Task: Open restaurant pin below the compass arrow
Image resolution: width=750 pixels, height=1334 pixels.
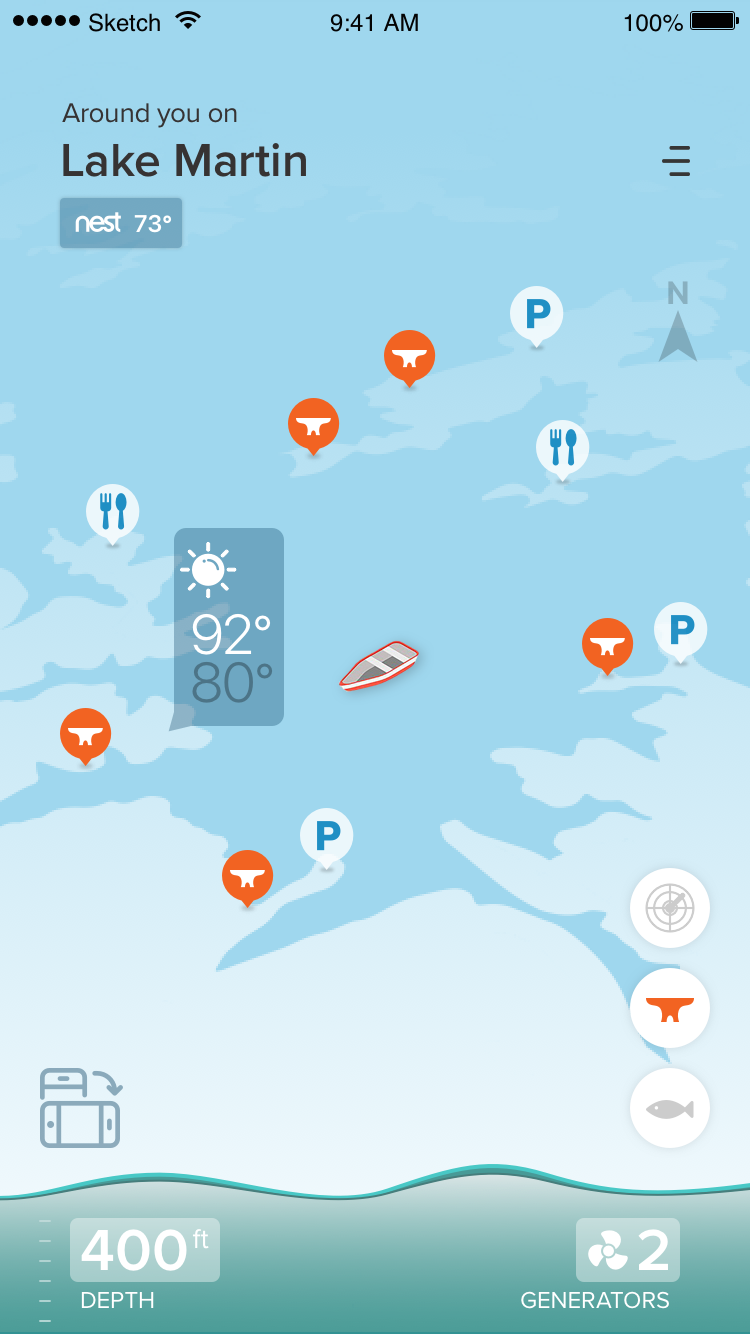Action: click(562, 447)
